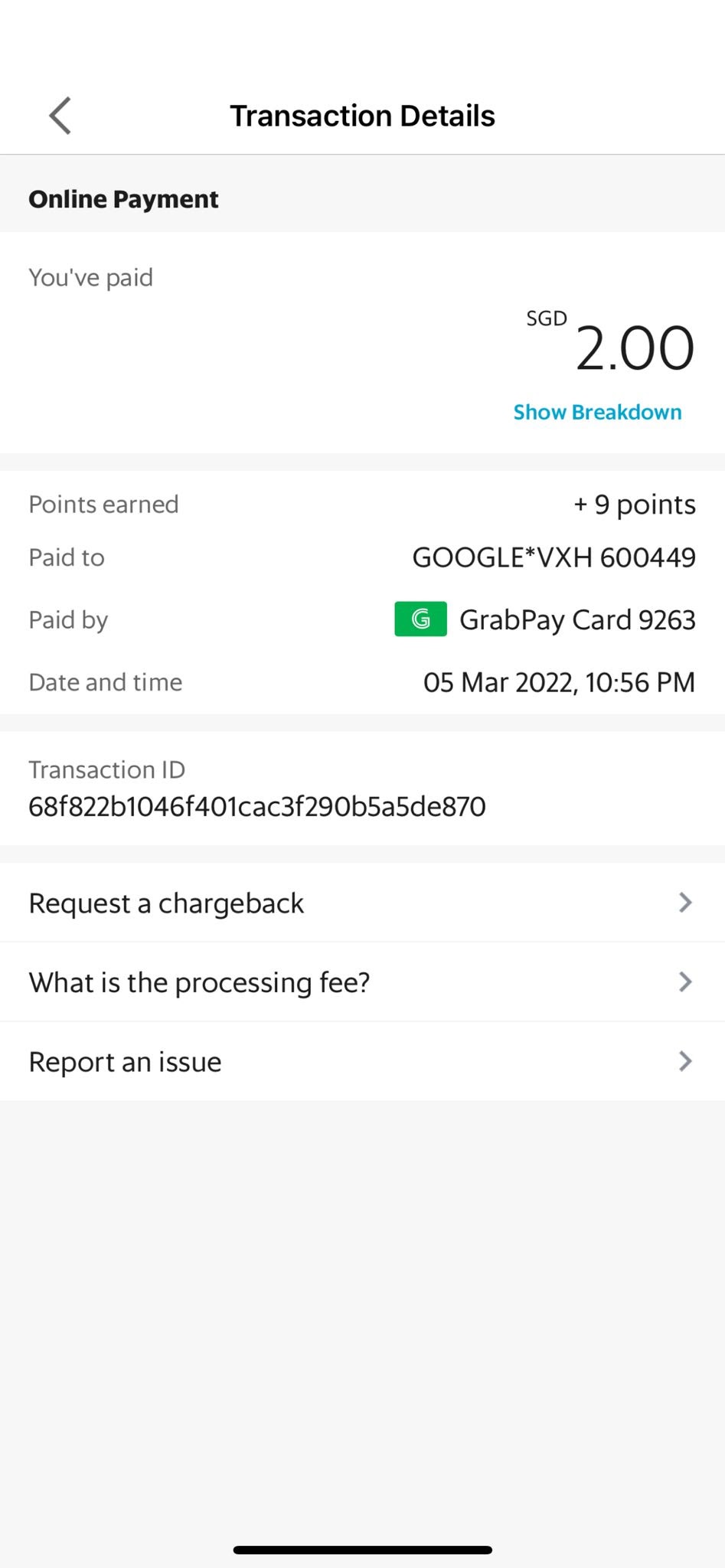
Task: Select Report an issue
Action: click(x=361, y=1062)
